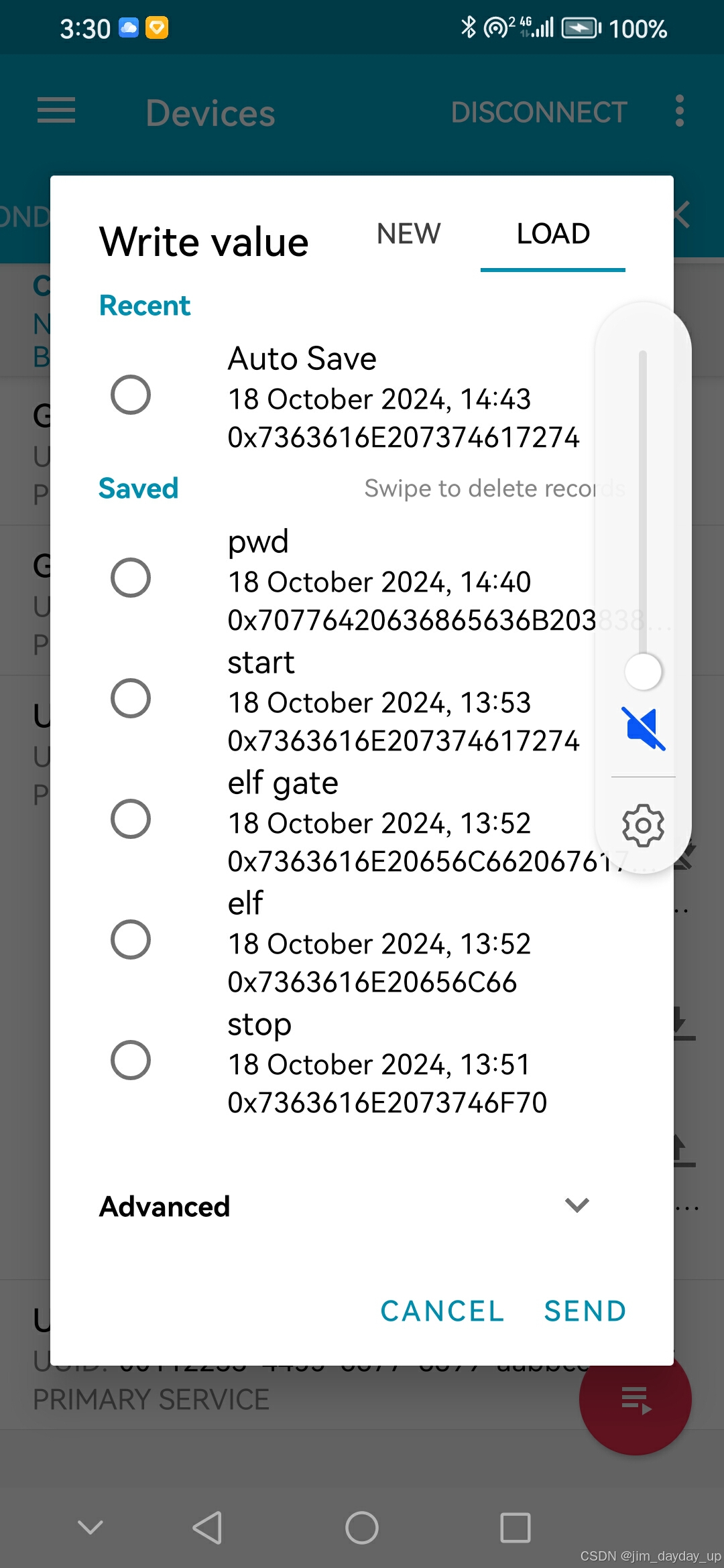Select the Auto Save recent record
Viewport: 724px width, 1568px height.
(131, 395)
